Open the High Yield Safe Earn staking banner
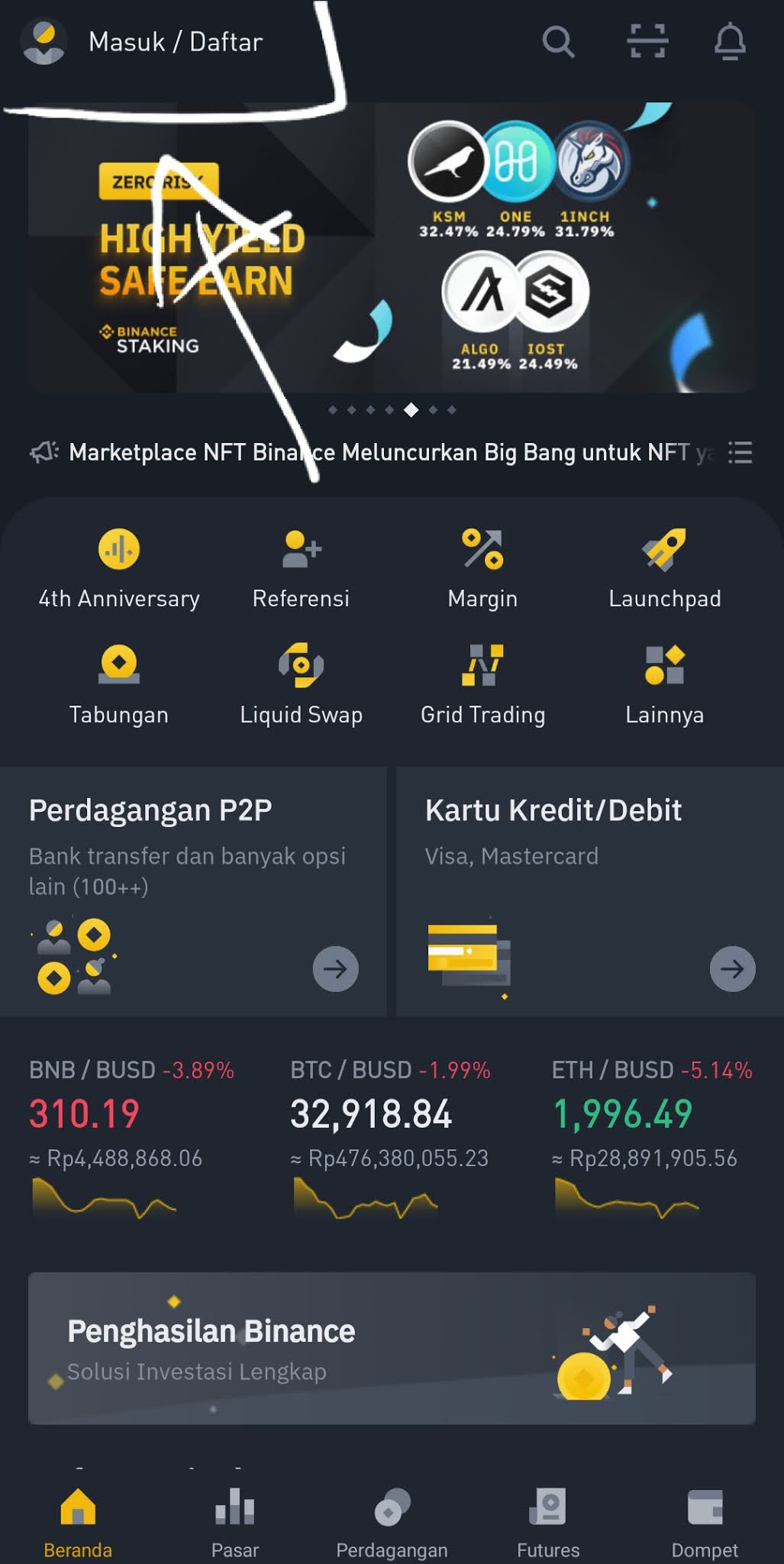 (x=391, y=248)
